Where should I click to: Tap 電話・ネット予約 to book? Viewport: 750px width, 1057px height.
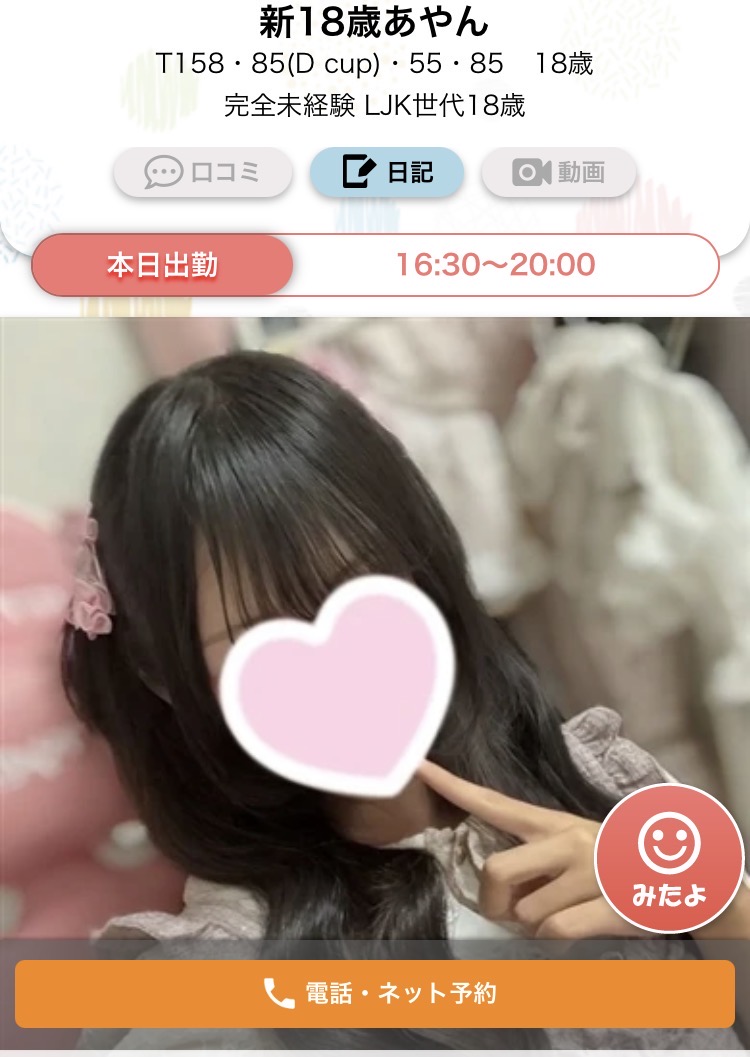coord(375,993)
